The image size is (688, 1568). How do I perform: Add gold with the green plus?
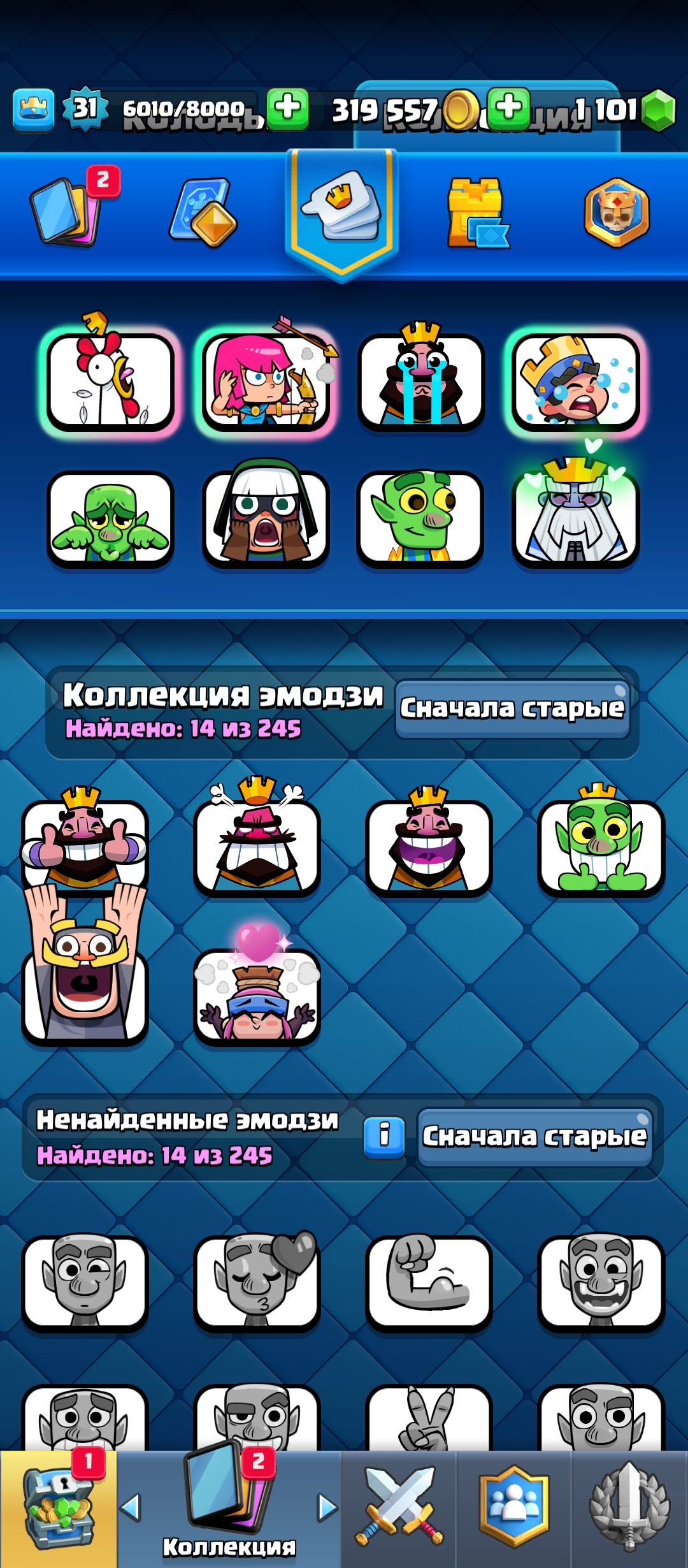287,108
